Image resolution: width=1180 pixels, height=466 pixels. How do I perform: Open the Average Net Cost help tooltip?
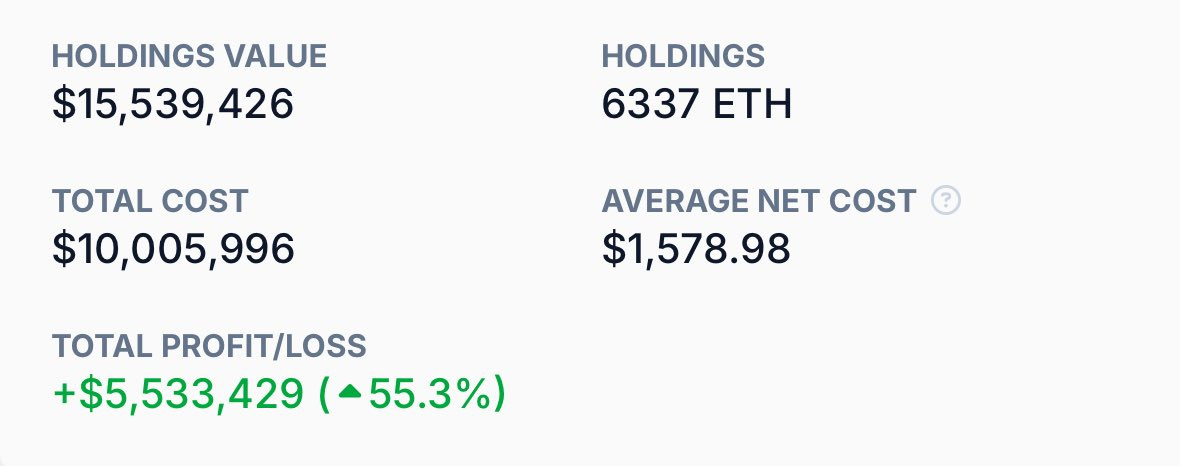pyautogui.click(x=945, y=201)
